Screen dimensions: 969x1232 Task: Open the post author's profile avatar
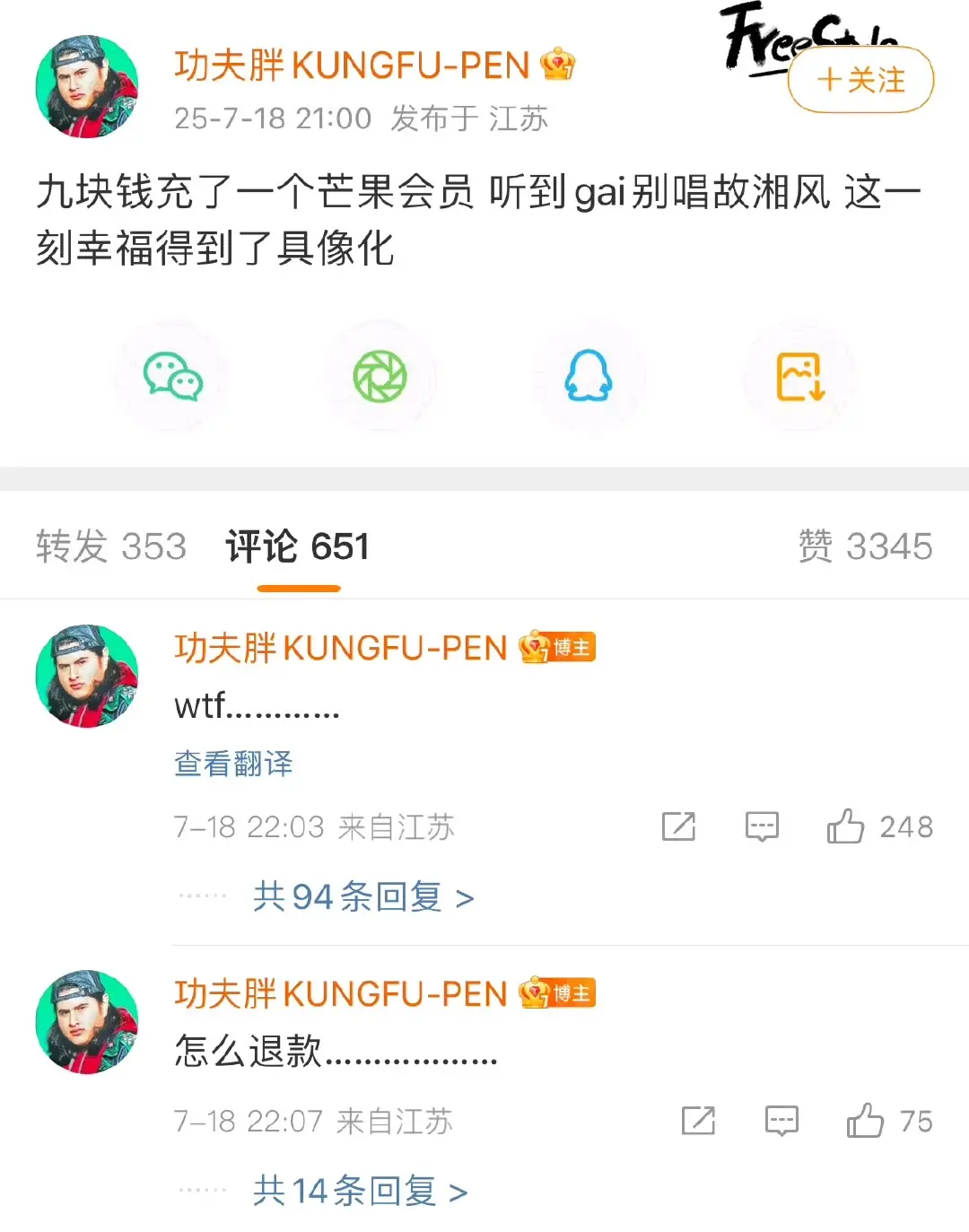(x=87, y=87)
